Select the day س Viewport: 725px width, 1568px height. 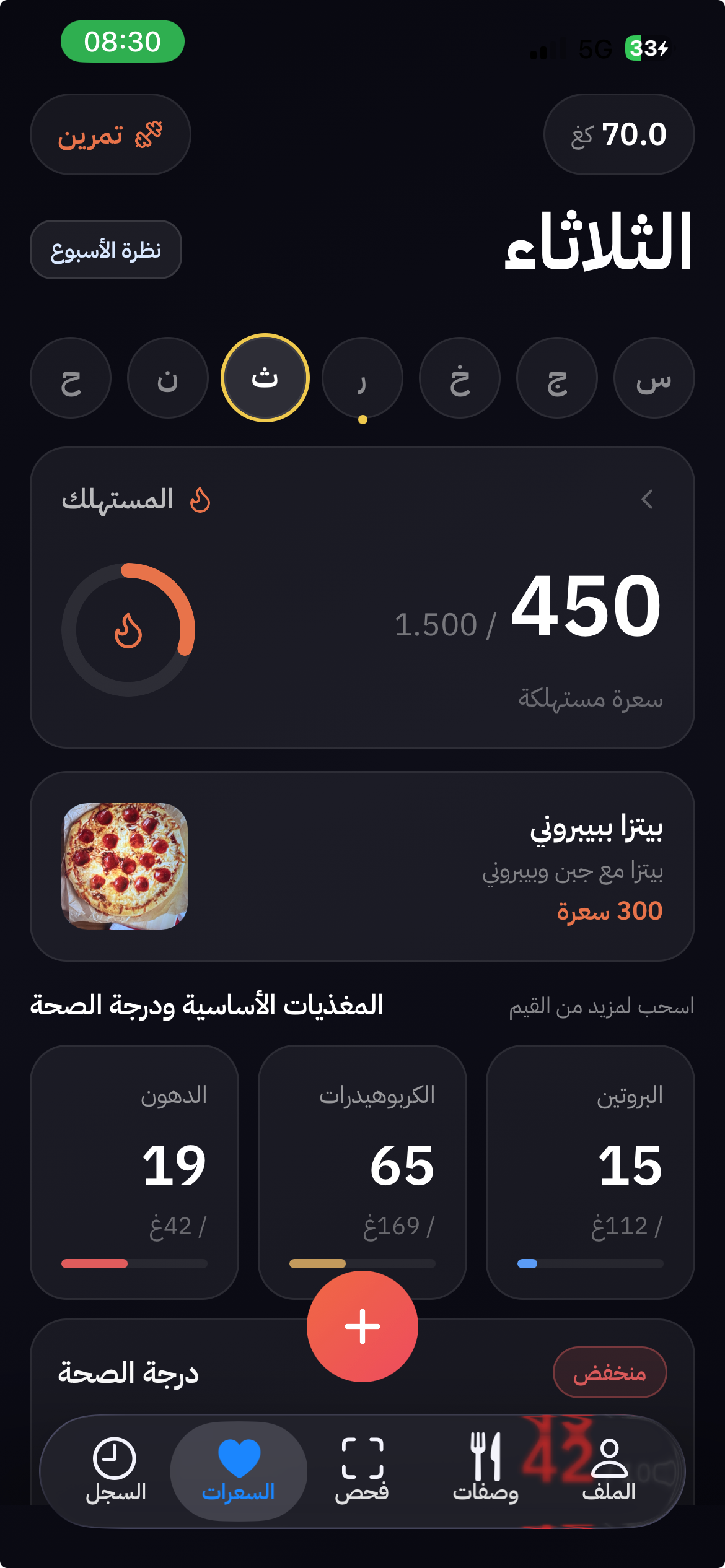pyautogui.click(x=654, y=378)
